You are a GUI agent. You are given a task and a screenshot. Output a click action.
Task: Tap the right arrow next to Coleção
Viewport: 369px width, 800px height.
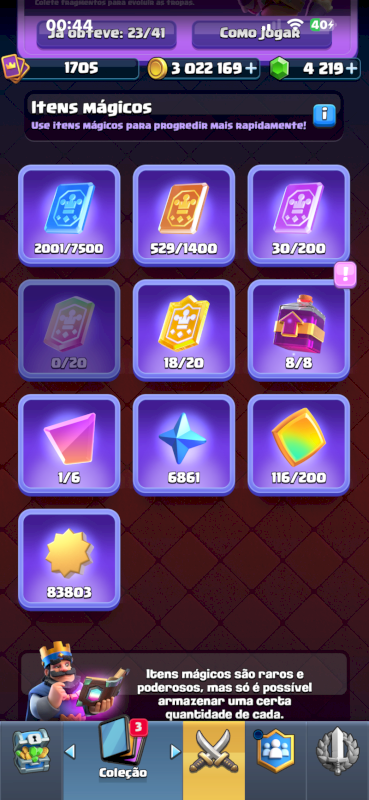pos(175,751)
